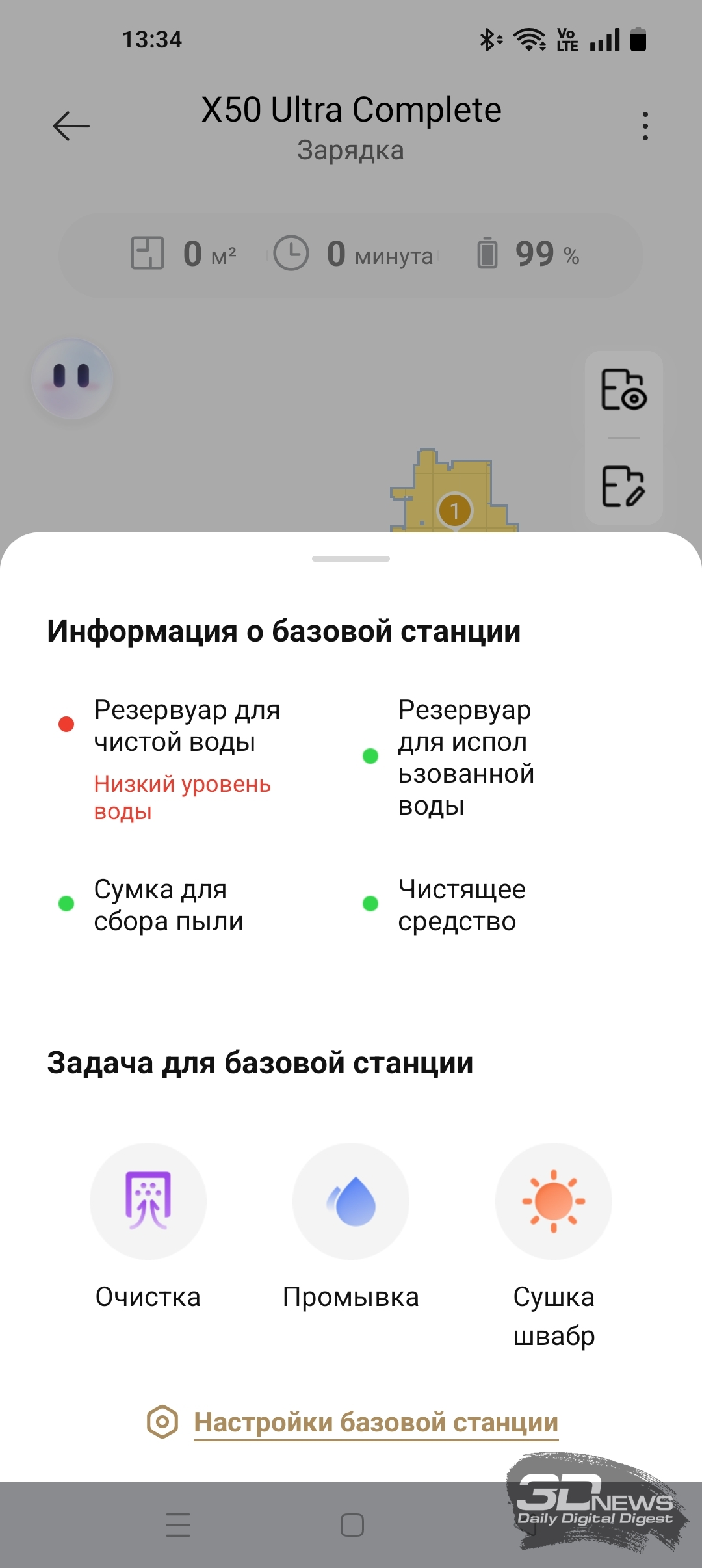Start the Очистка base station task
Viewport: 702px width, 1568px height.
click(148, 1201)
